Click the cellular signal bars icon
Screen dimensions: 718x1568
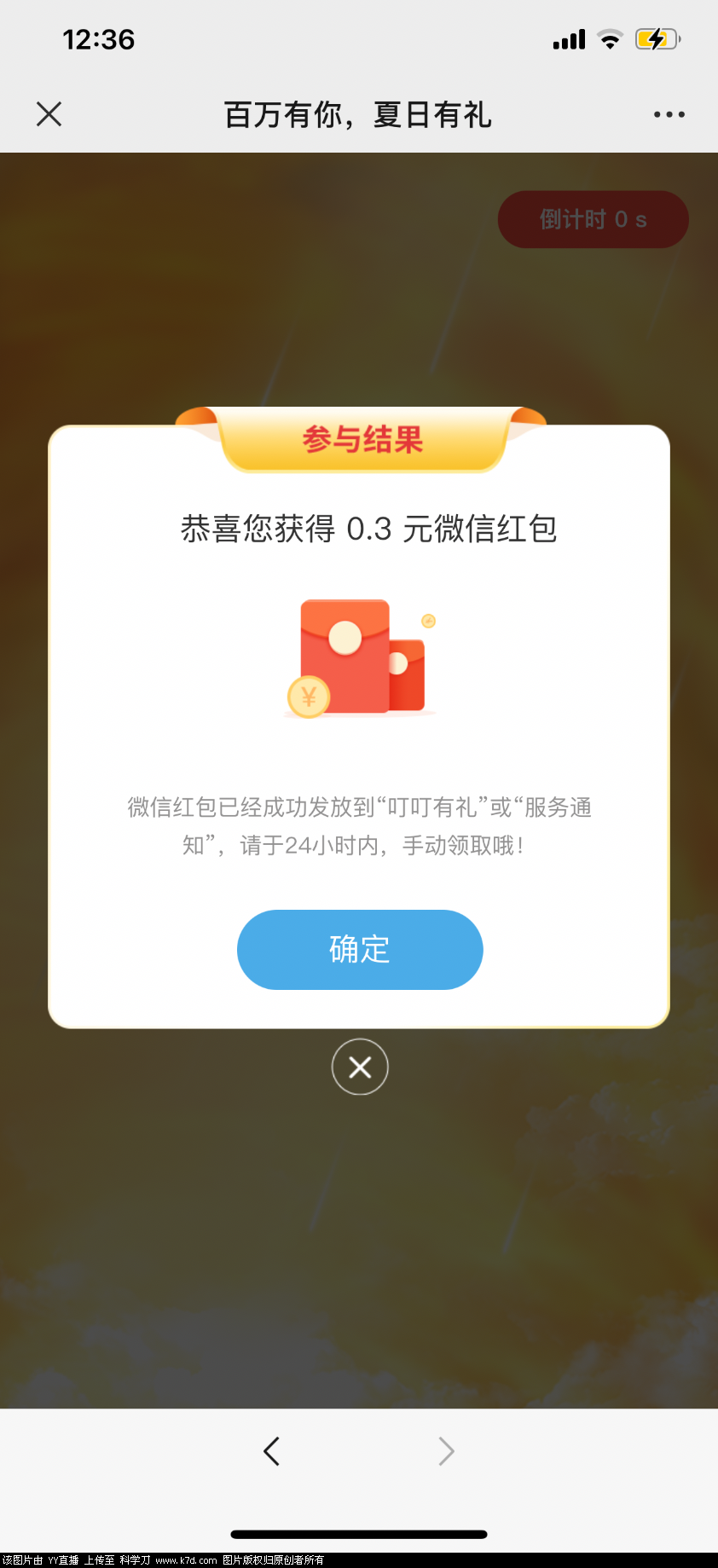pos(567,38)
